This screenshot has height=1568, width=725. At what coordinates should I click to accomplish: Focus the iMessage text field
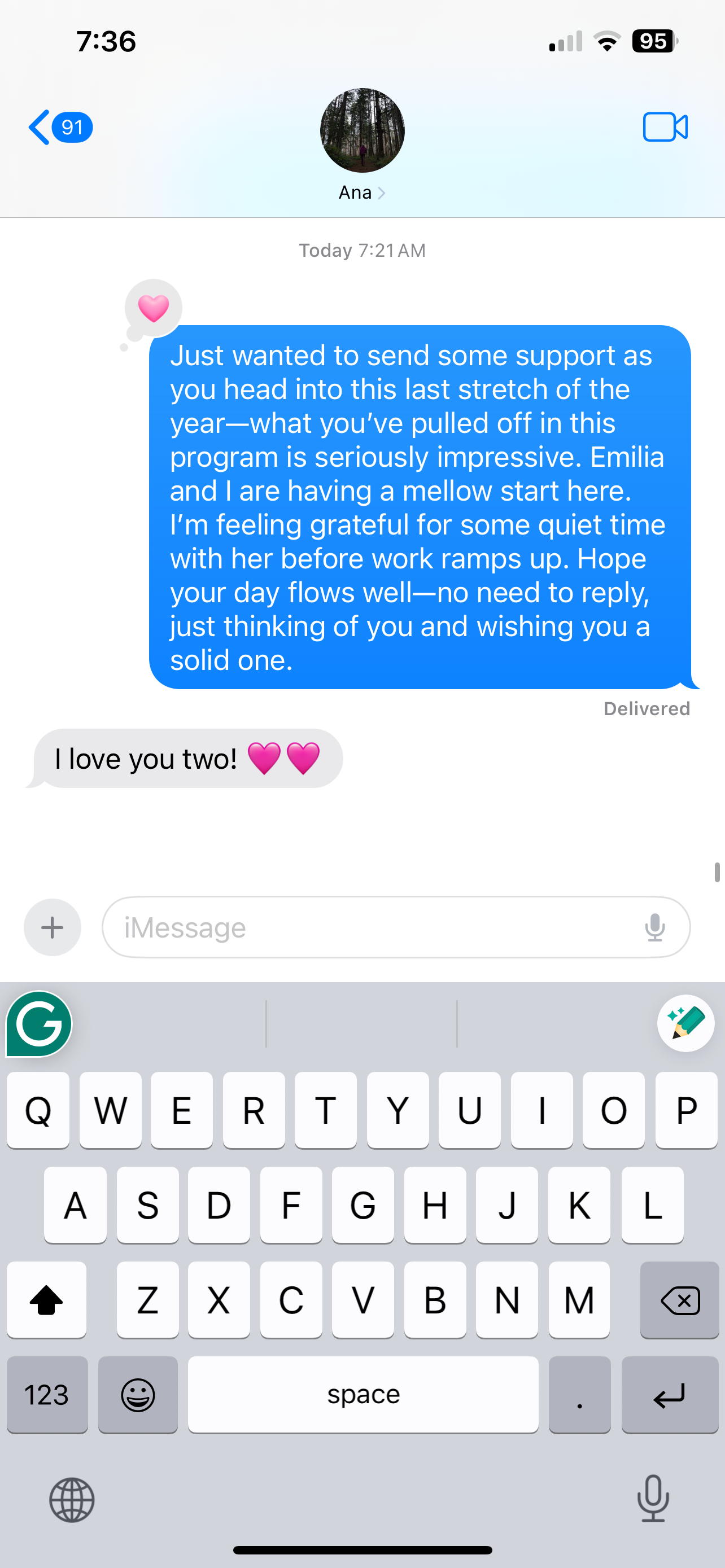point(365,927)
